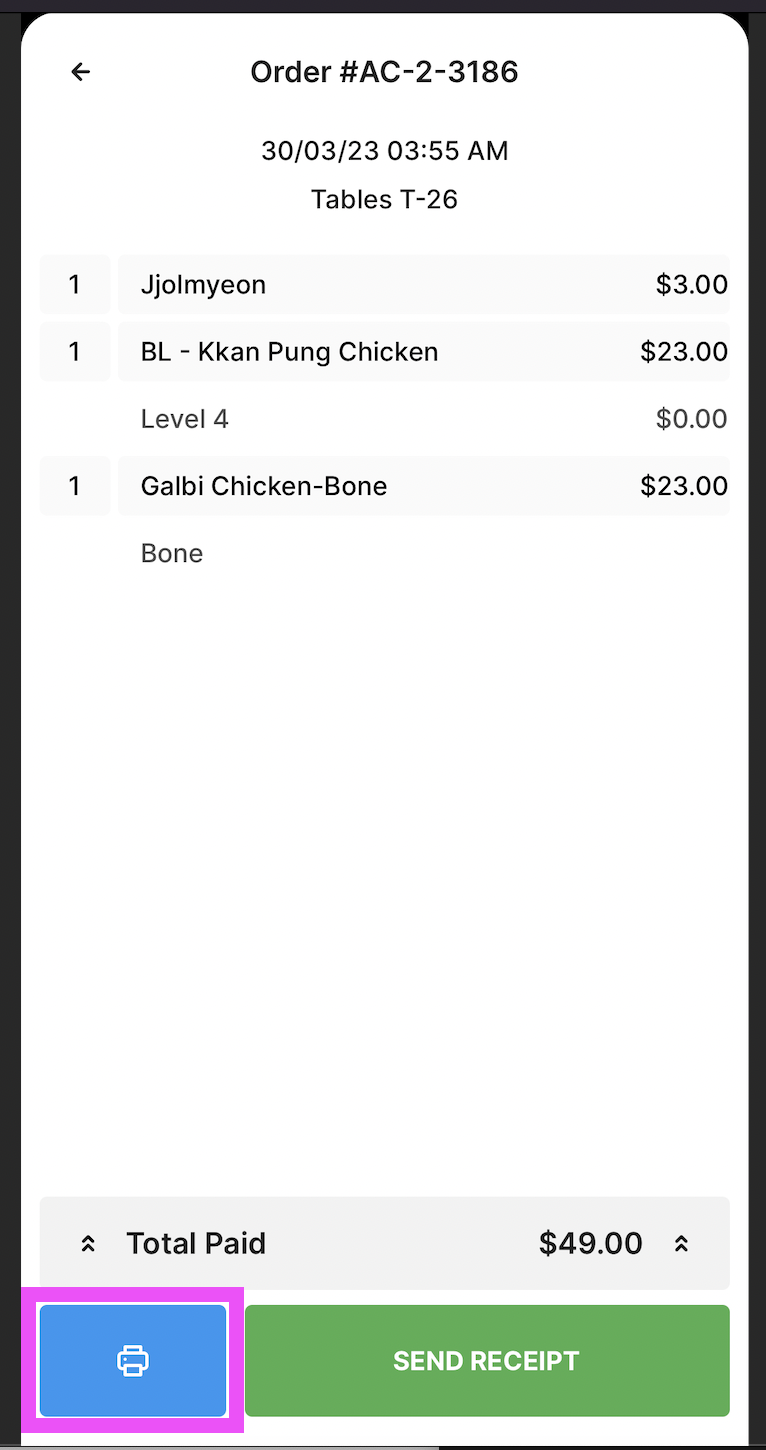766x1450 pixels.
Task: Tap the Send Receipt button
Action: (486, 1360)
